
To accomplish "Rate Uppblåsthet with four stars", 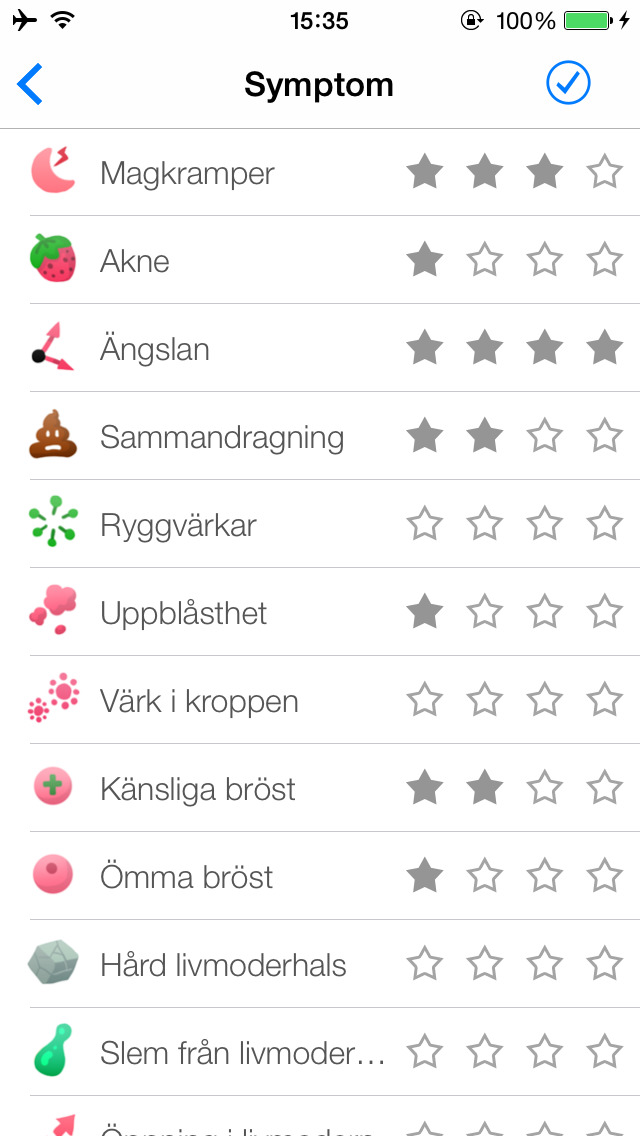I will click(x=604, y=613).
